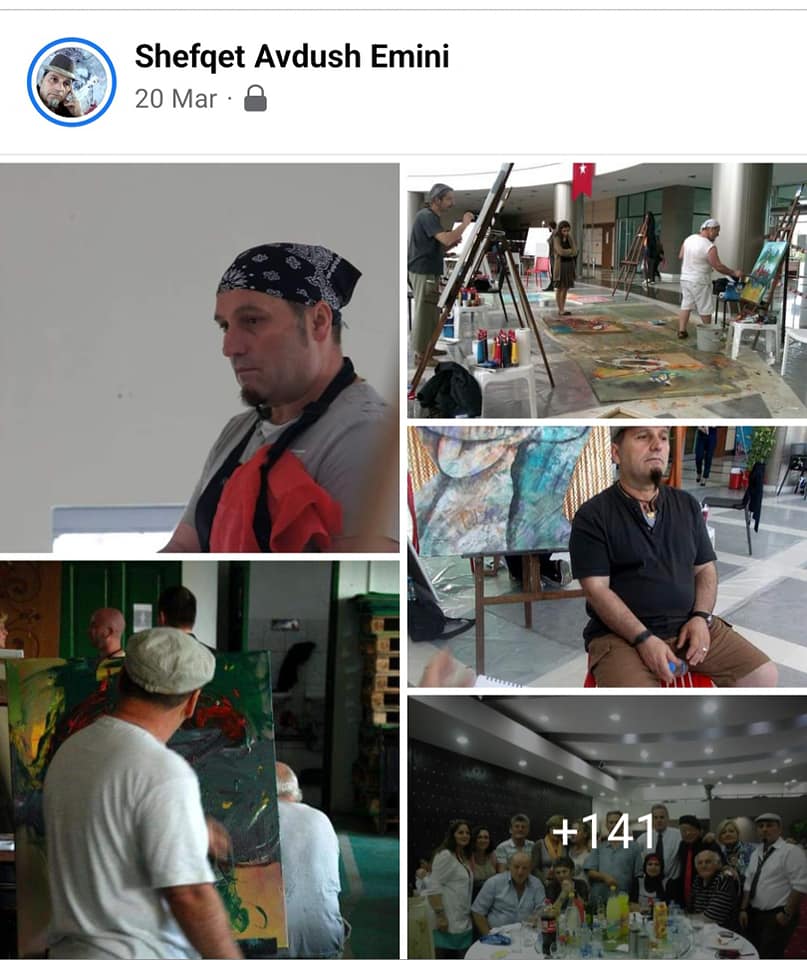This screenshot has width=807, height=960.
Task: Open Shefqet Avdush Emini's profile name link
Action: pos(291,57)
